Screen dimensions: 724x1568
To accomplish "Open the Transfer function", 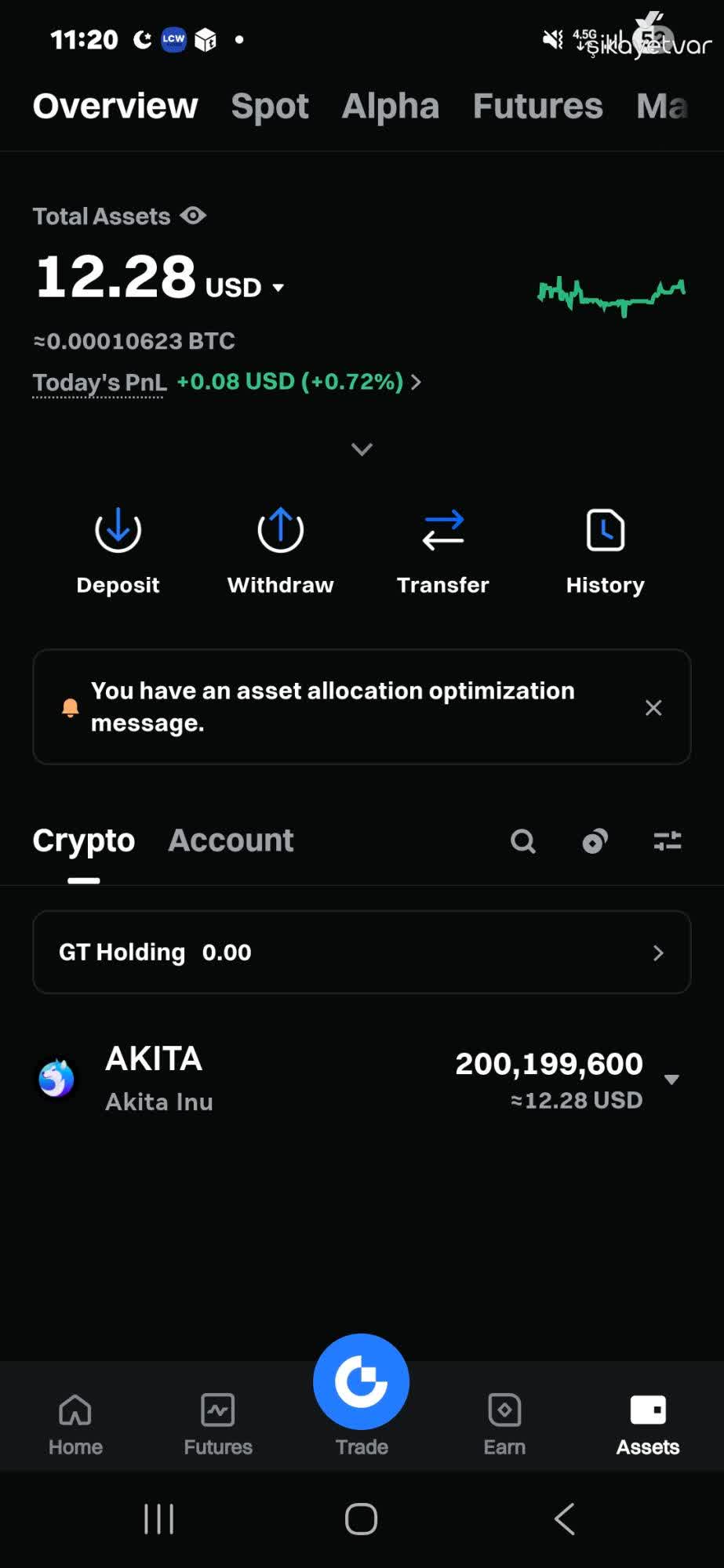I will click(x=442, y=549).
